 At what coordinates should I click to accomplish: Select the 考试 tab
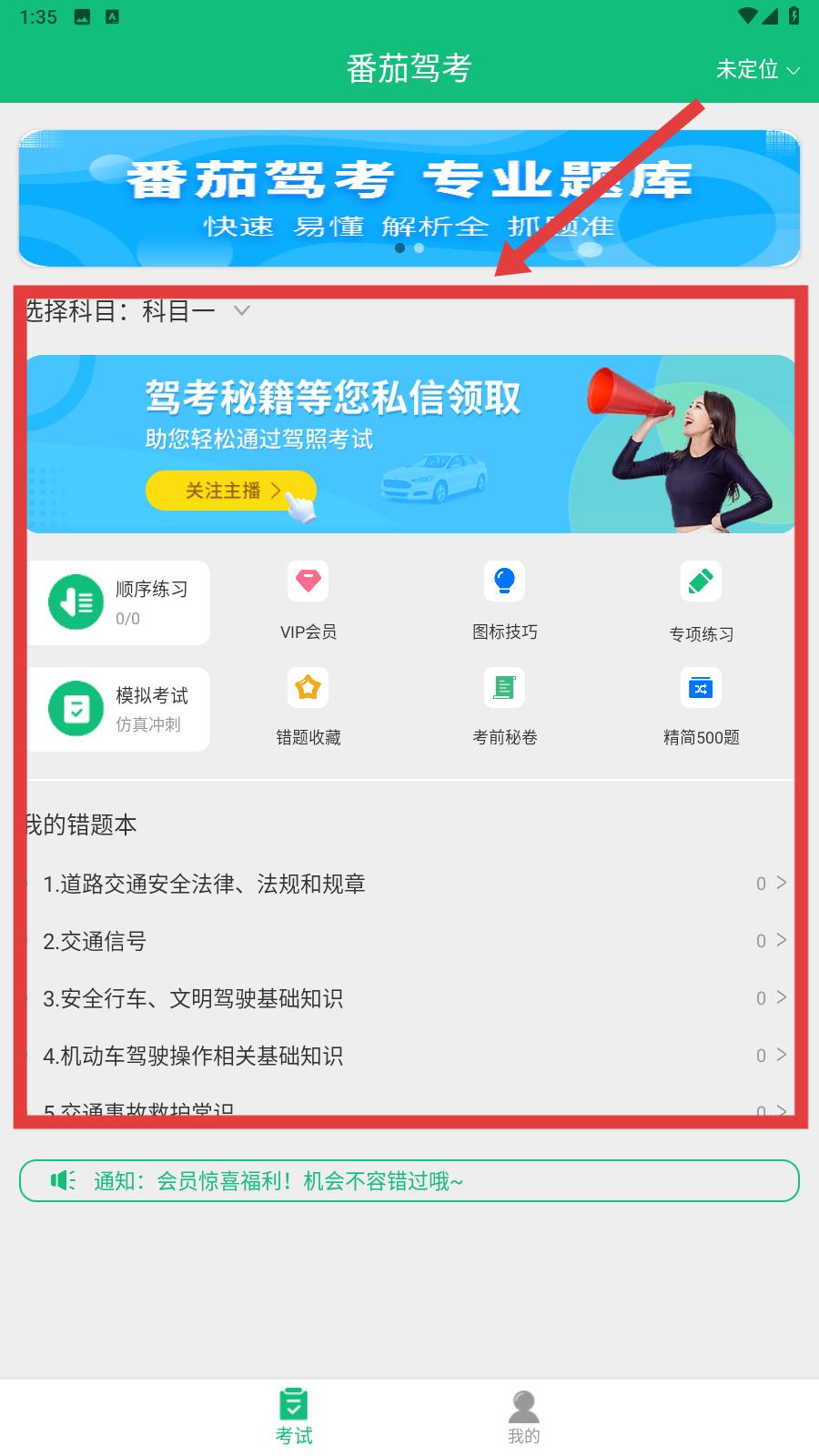293,1415
